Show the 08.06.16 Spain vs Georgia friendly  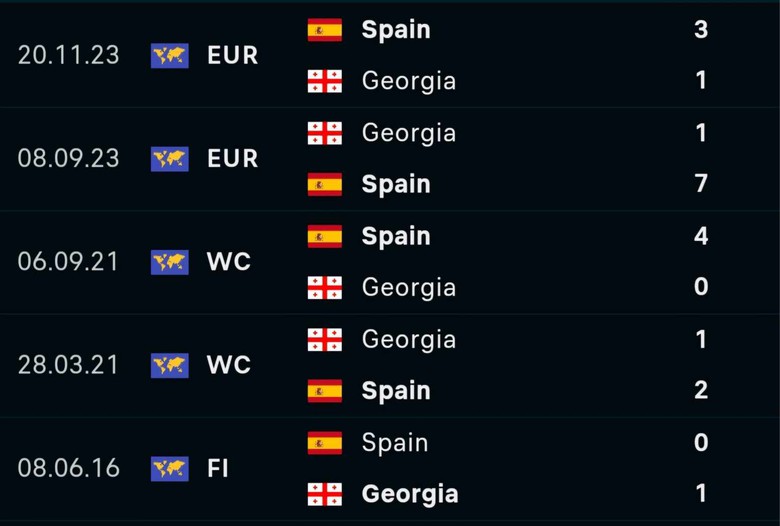[390, 468]
